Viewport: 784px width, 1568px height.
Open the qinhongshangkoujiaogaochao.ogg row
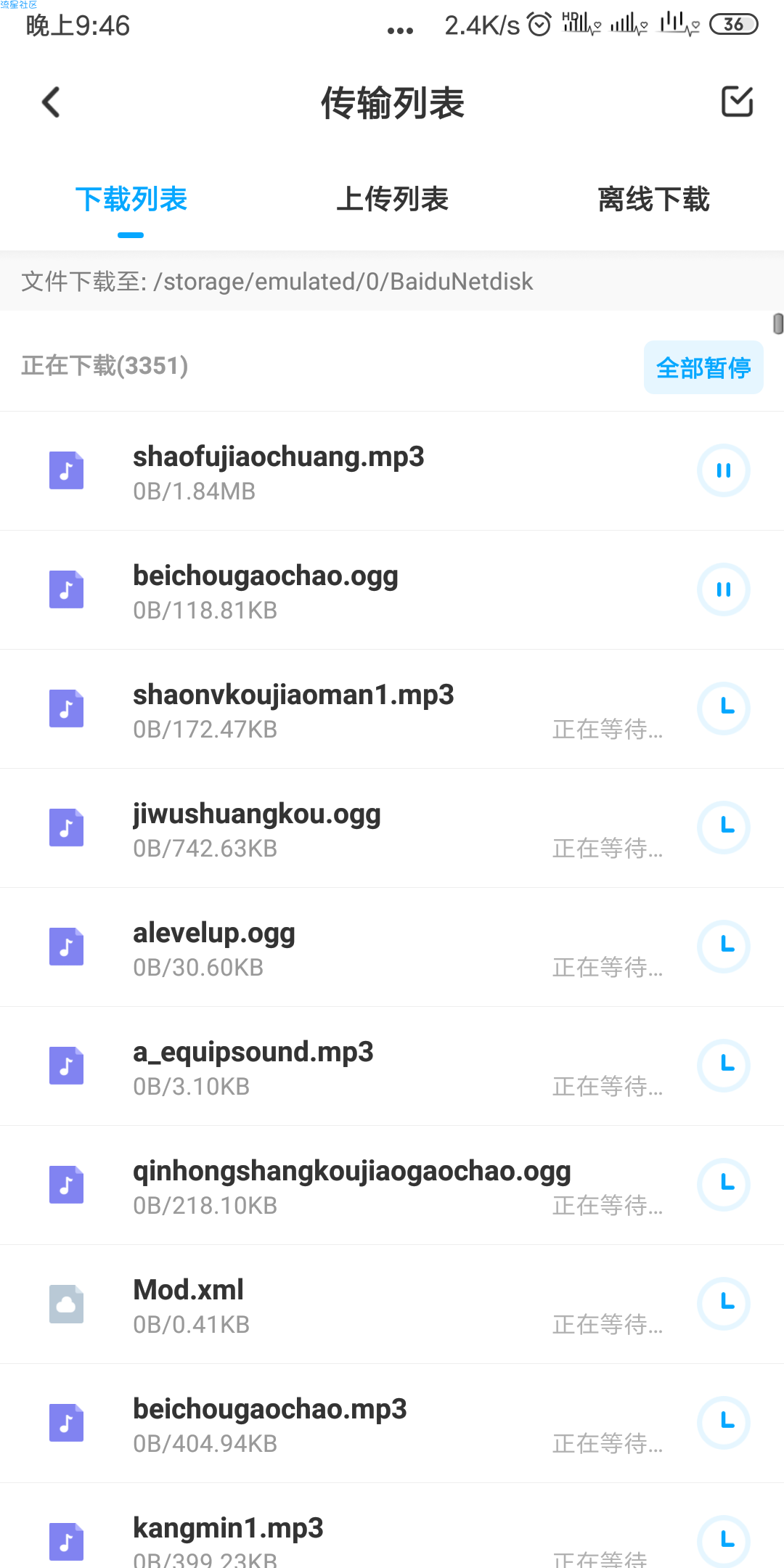392,1185
